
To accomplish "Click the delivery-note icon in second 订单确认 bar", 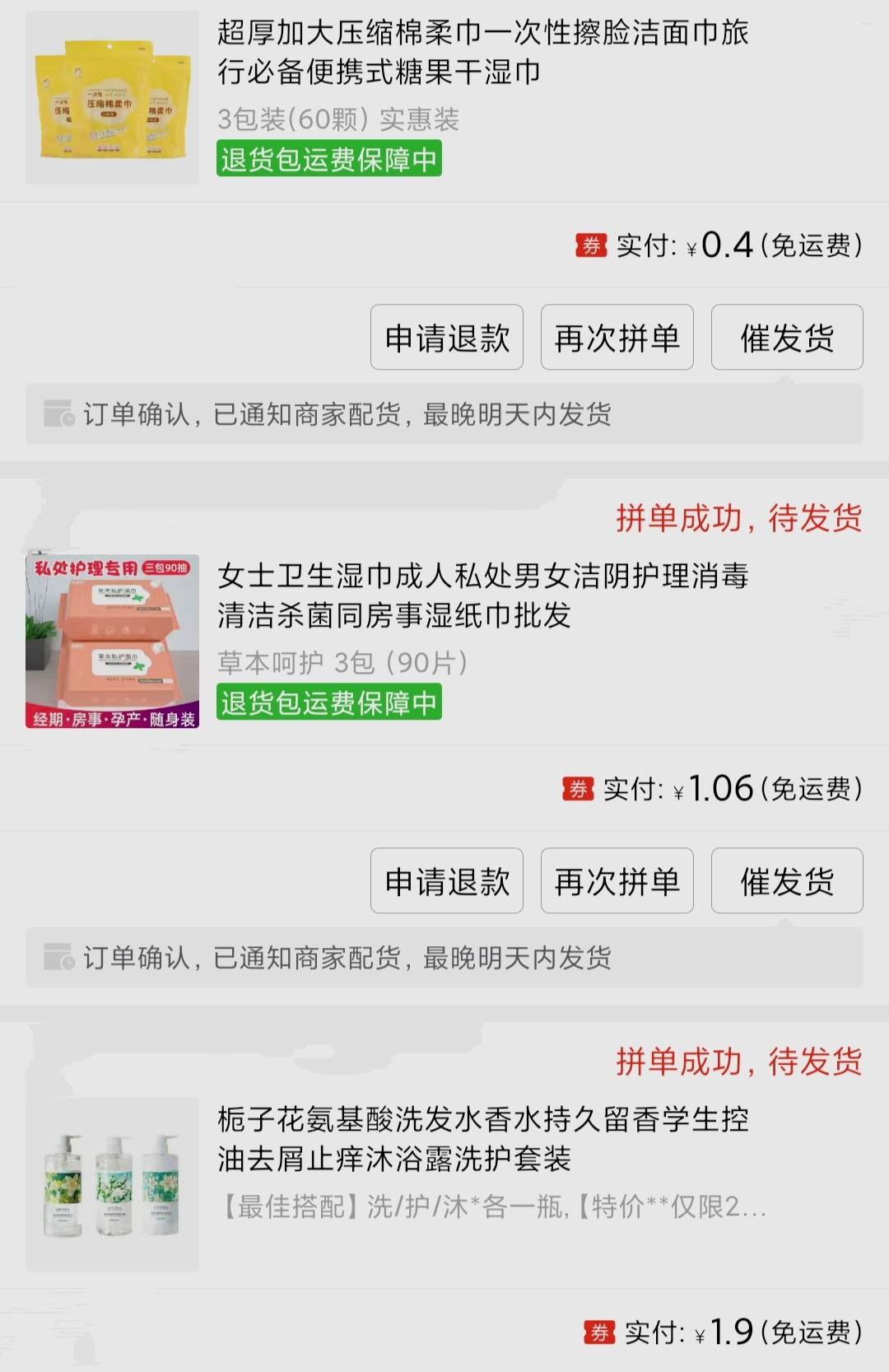I will (x=57, y=958).
